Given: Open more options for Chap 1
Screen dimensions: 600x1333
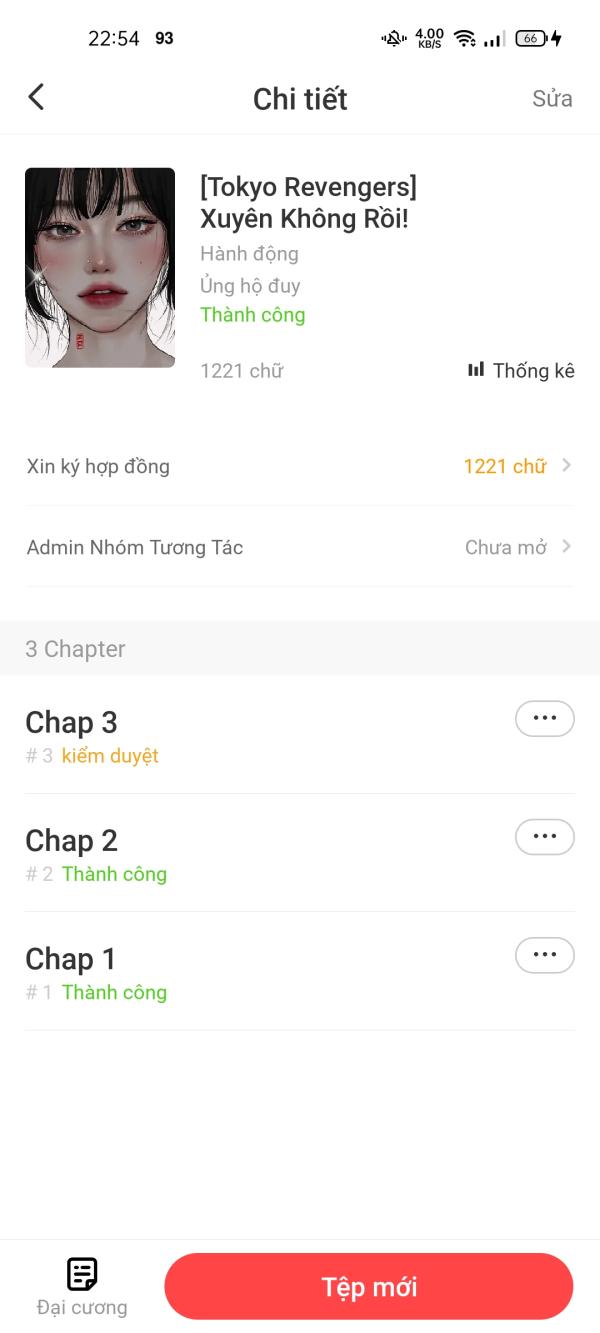Looking at the screenshot, I should 544,955.
